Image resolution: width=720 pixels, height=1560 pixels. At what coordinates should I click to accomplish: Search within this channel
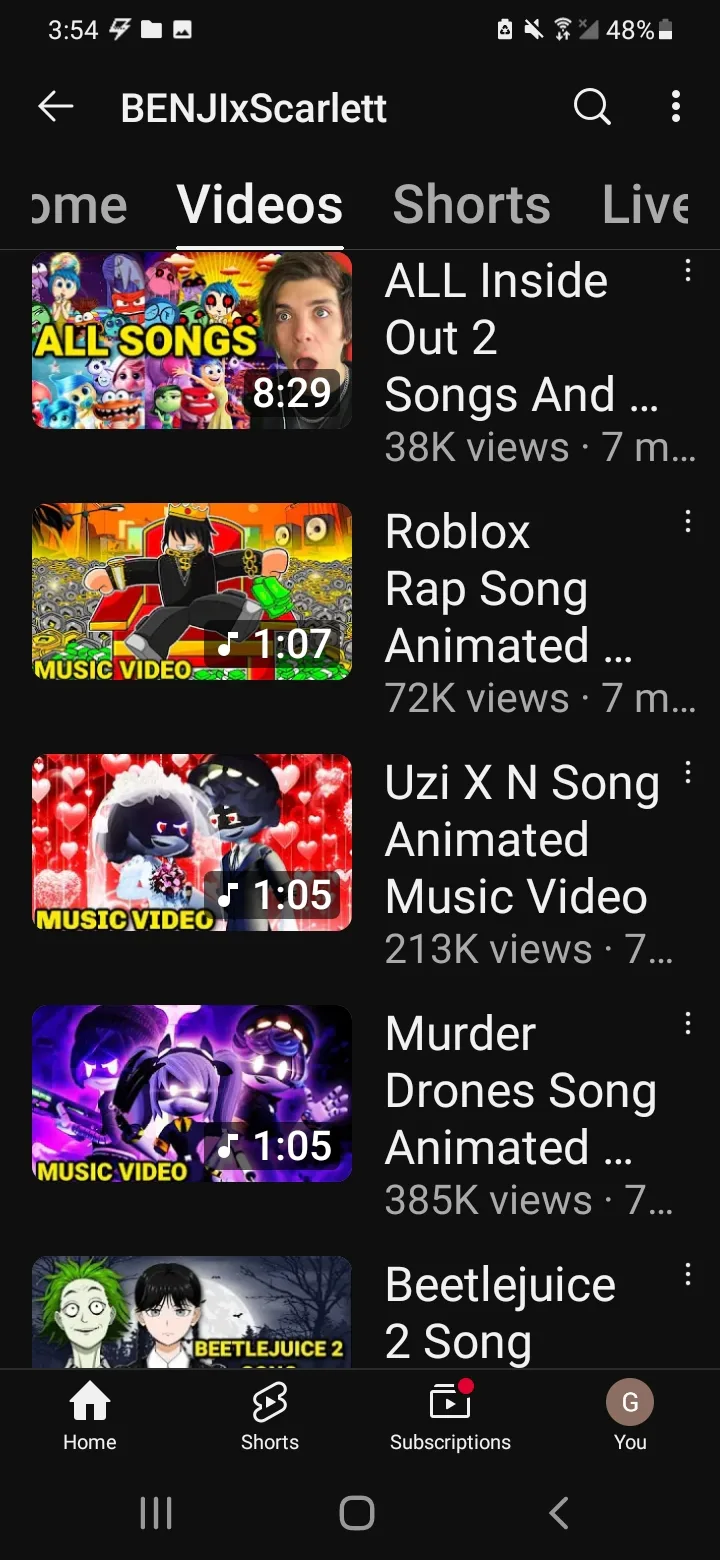pos(592,107)
